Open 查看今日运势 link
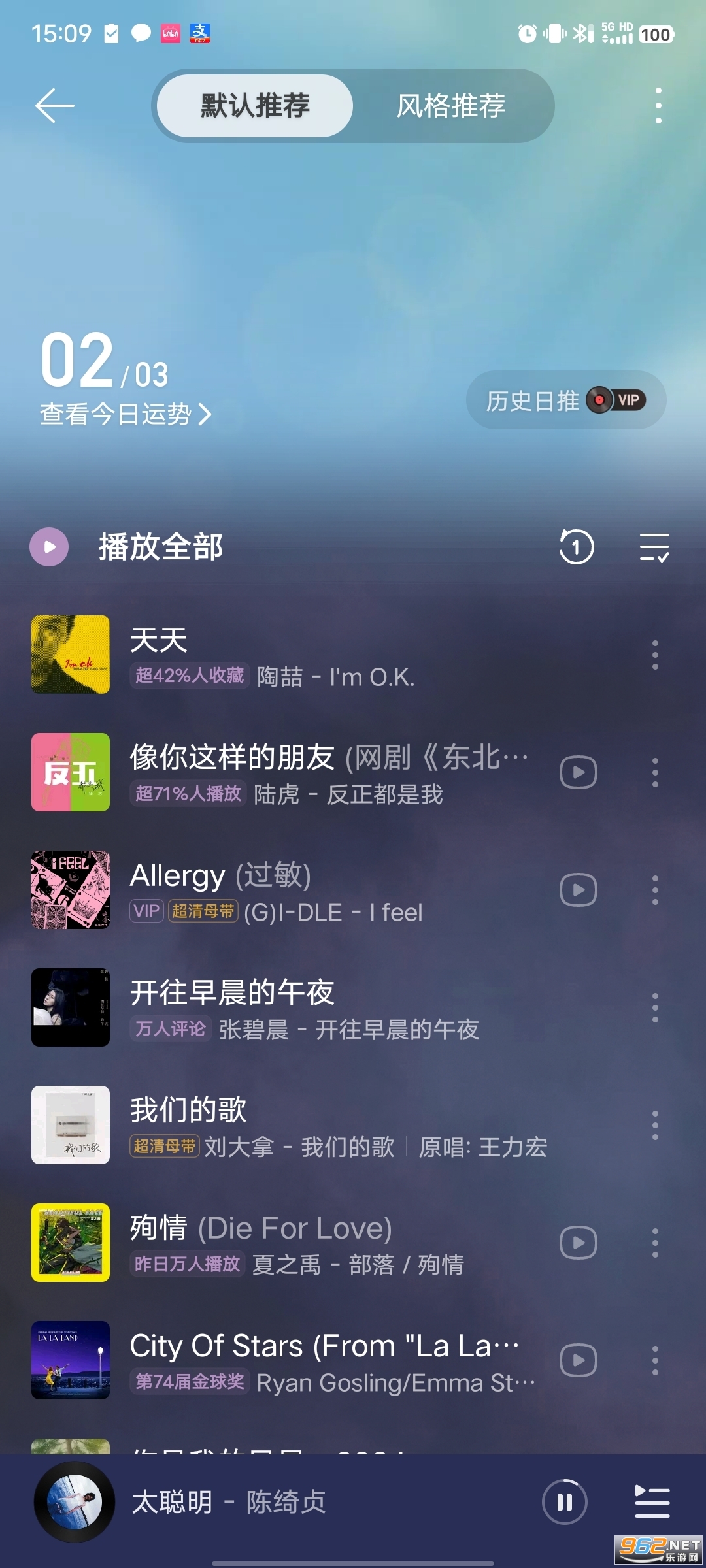The height and width of the screenshot is (1568, 706). (126, 414)
